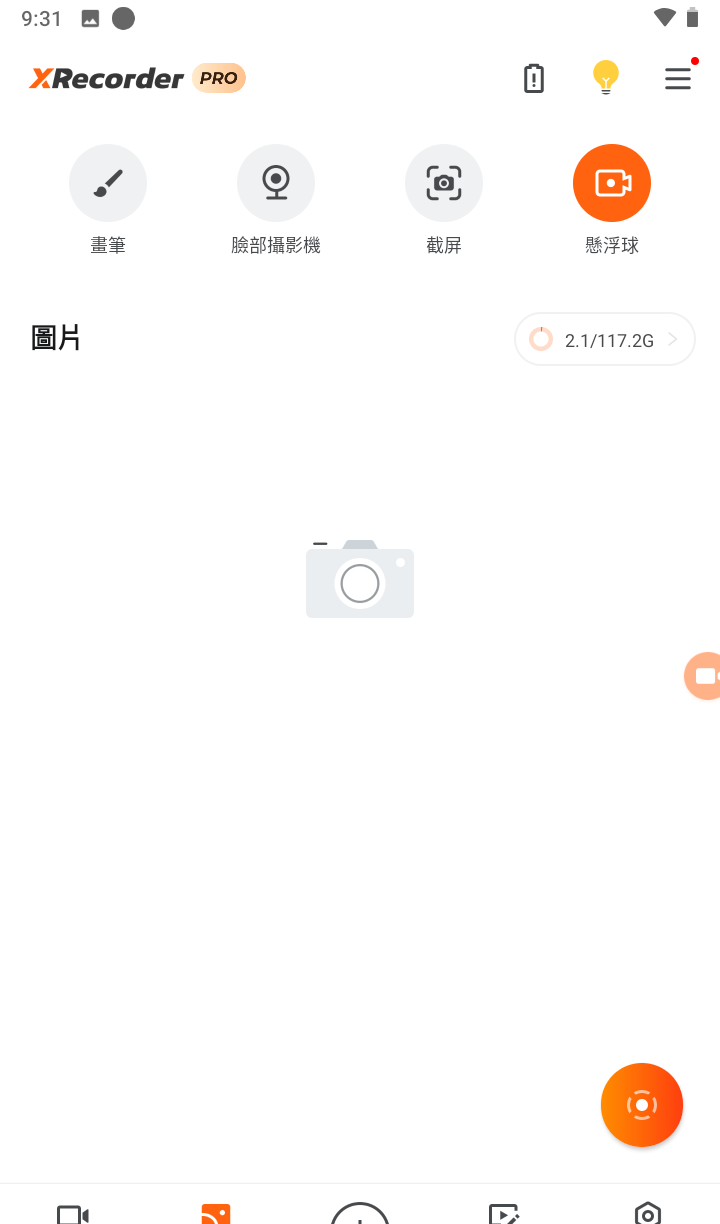Tap the light bulb tips icon
This screenshot has height=1224, width=720.
pyautogui.click(x=605, y=77)
